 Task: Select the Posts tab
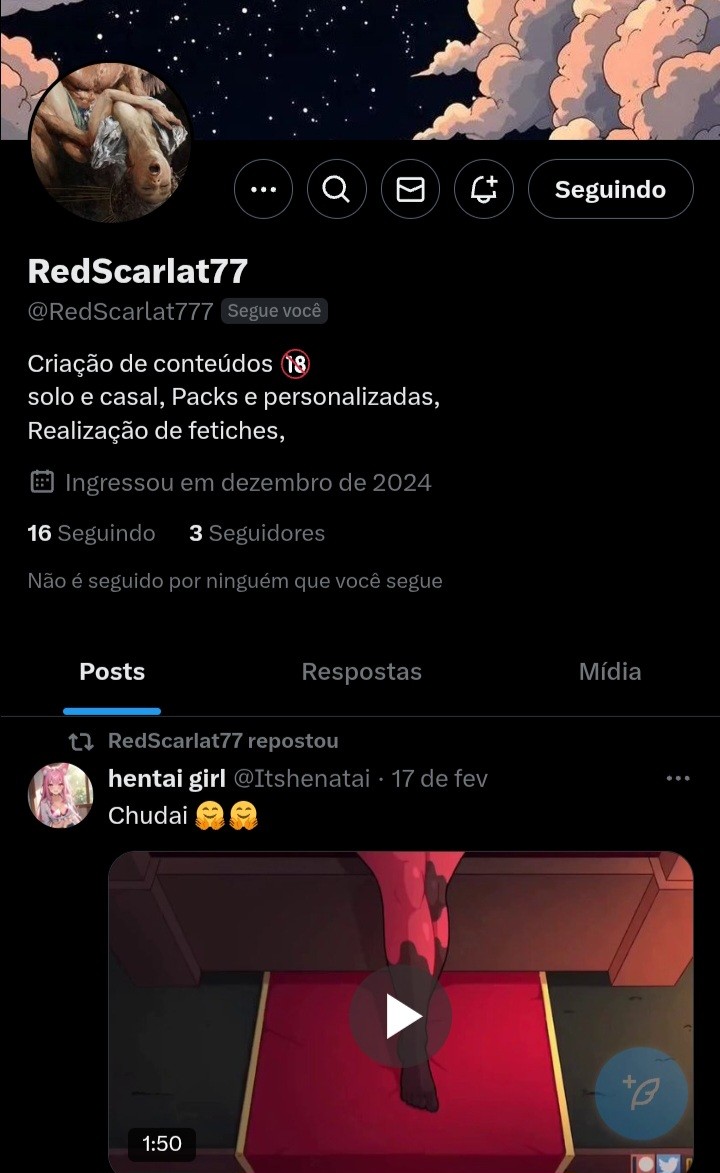click(x=112, y=672)
